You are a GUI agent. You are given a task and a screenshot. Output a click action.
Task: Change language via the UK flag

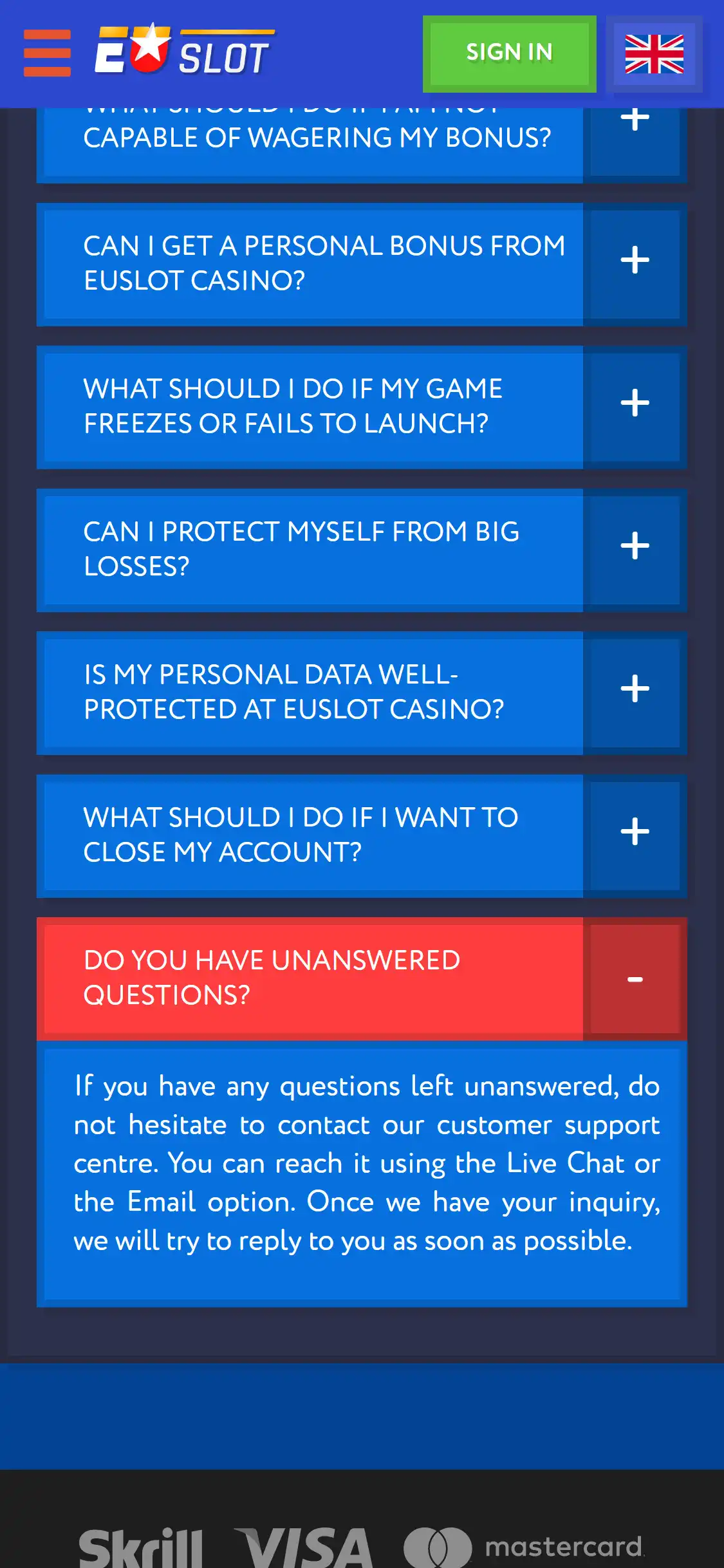point(654,54)
